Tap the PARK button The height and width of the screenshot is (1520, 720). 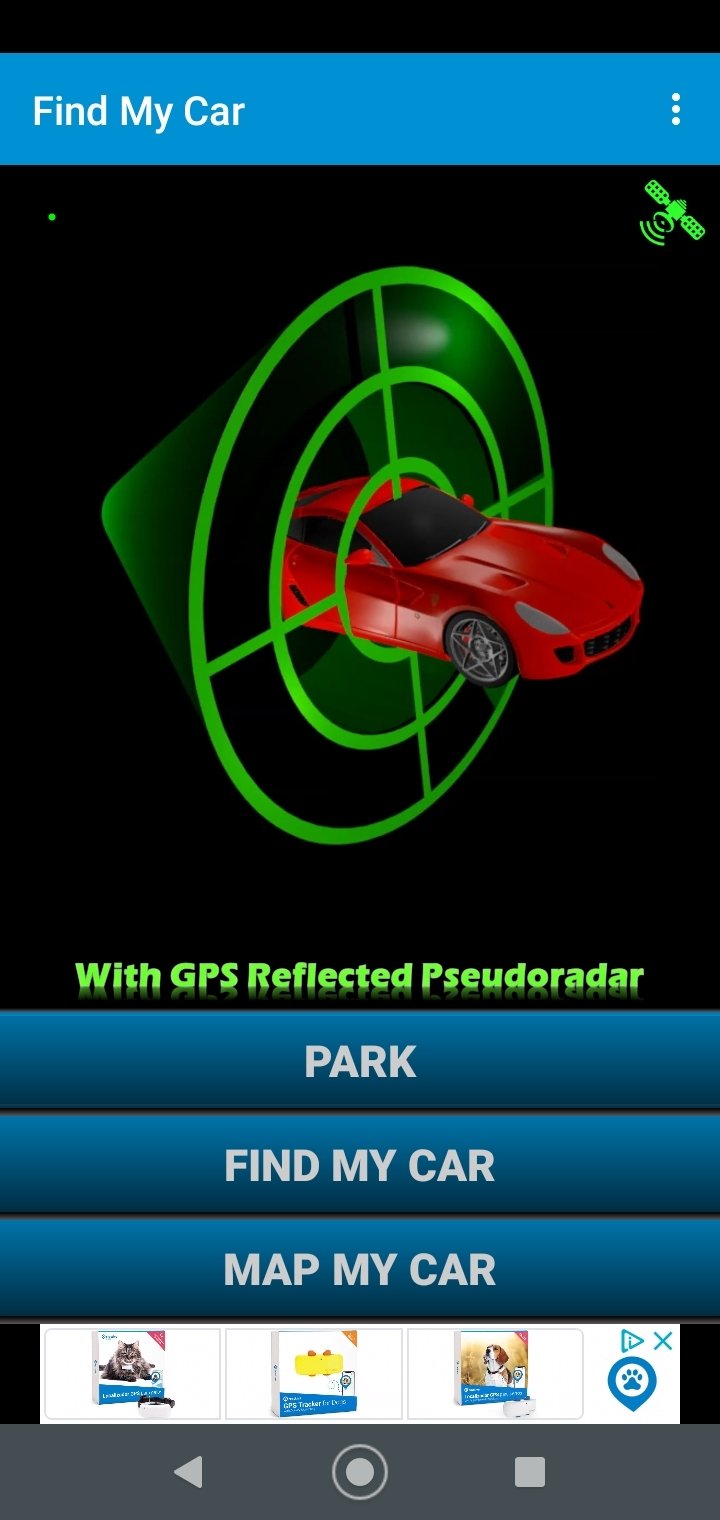point(360,1060)
